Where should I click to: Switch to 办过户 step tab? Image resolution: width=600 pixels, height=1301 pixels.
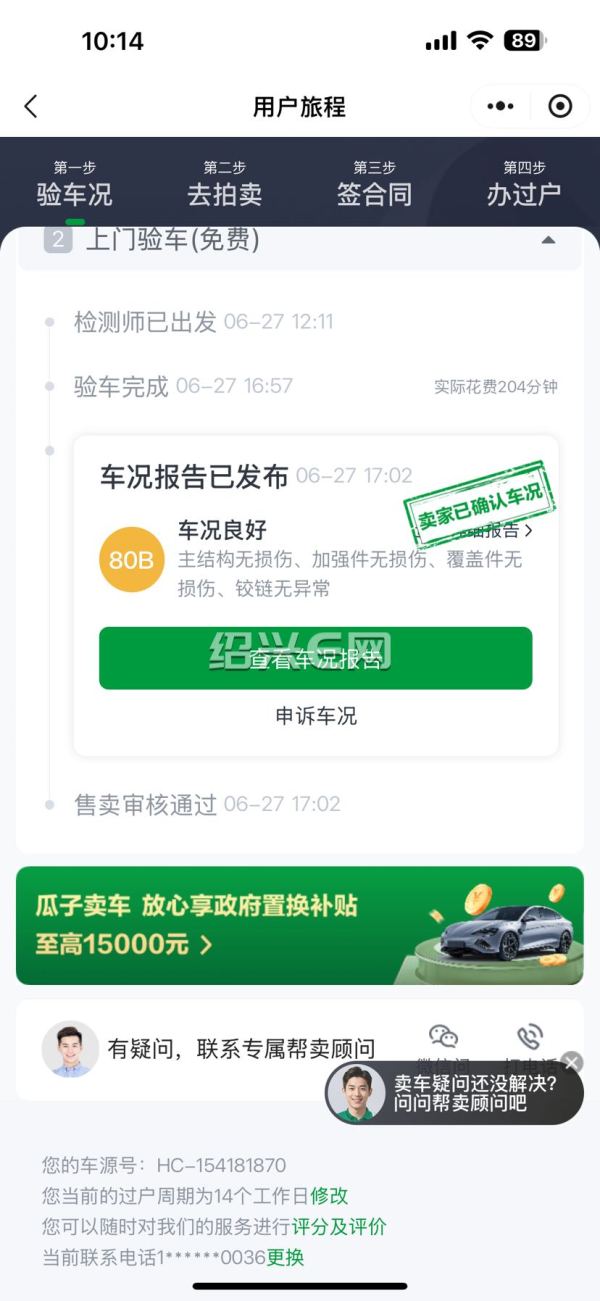524,184
